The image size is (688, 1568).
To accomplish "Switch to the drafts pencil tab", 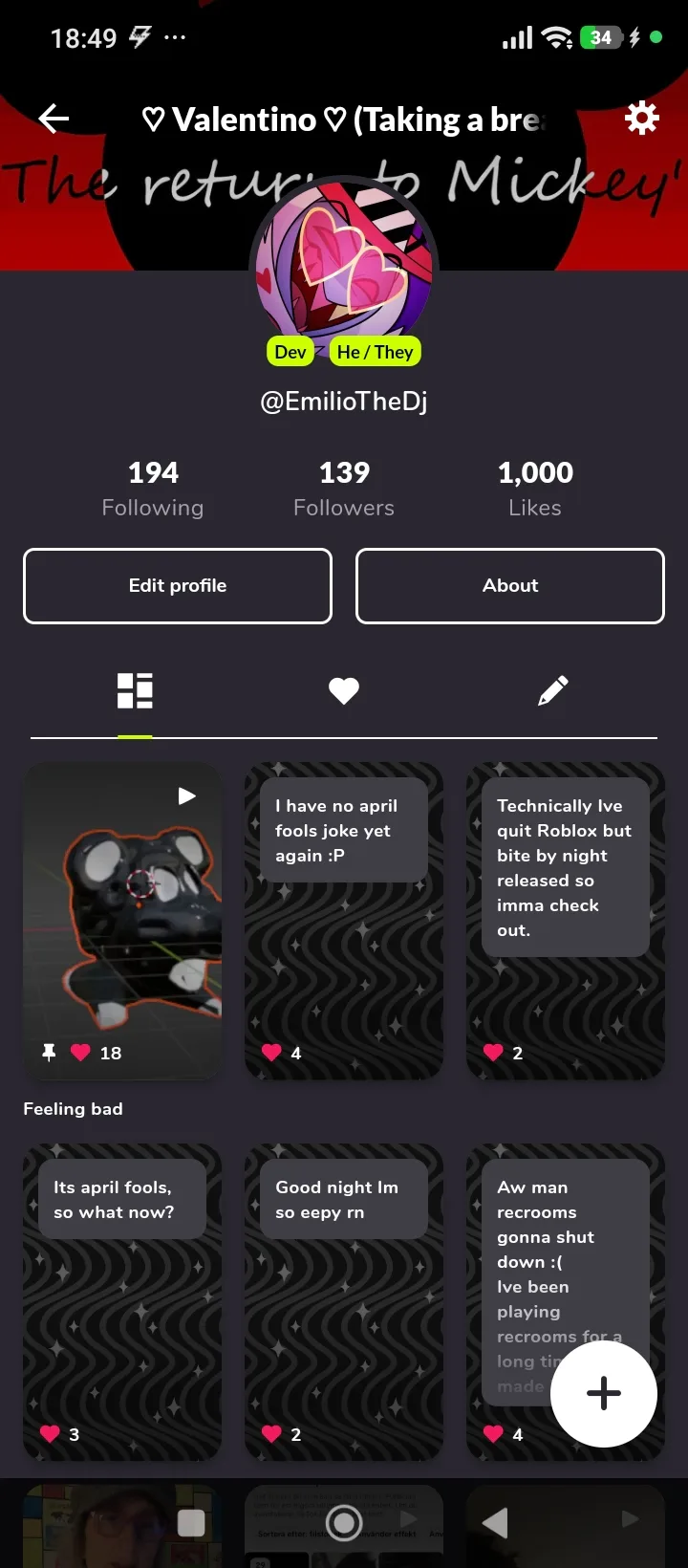I will tap(552, 690).
